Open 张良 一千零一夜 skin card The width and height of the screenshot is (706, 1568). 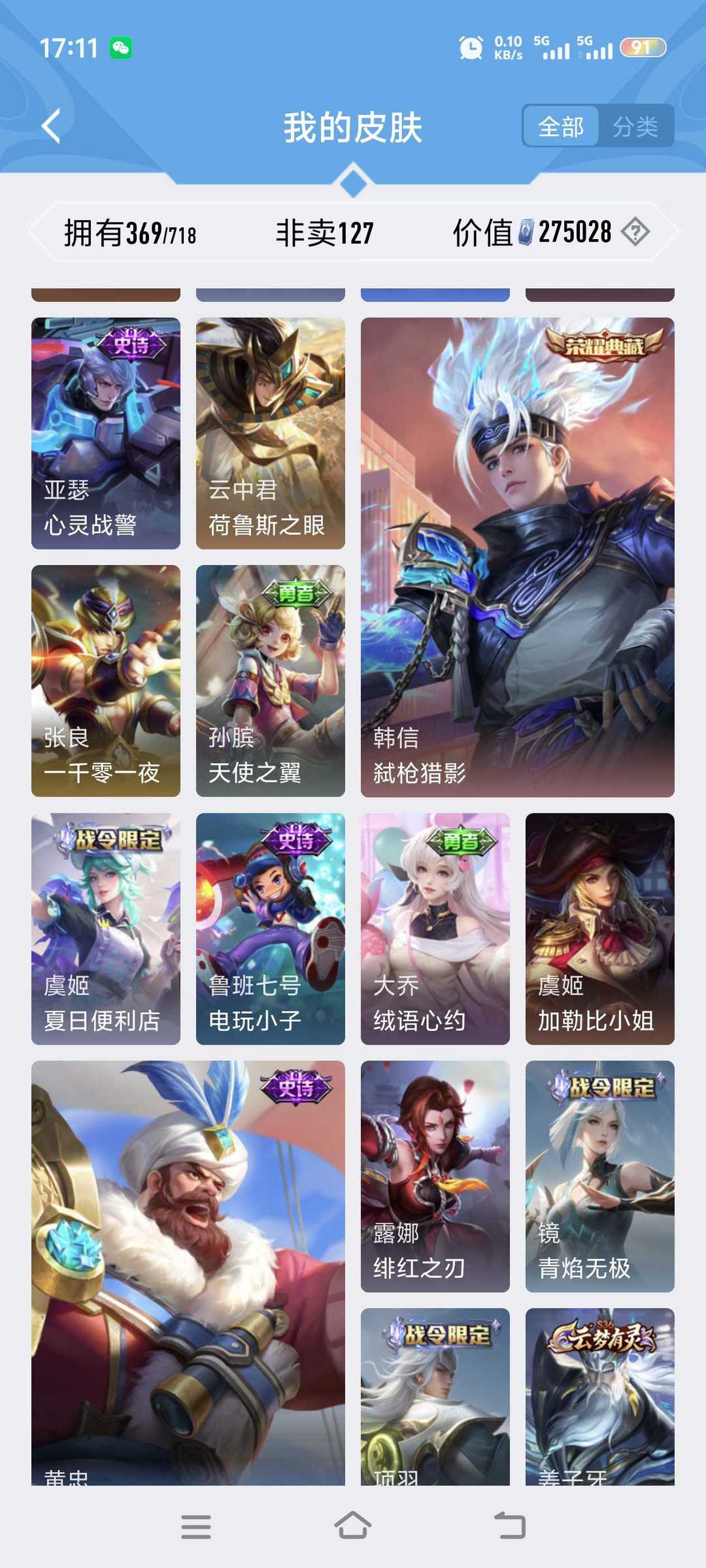[x=106, y=681]
